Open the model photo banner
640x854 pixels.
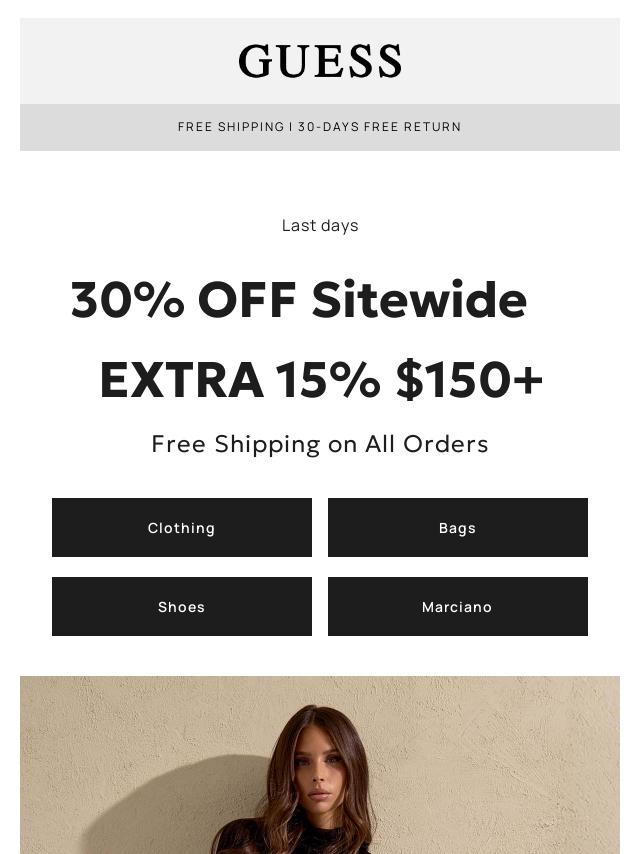coord(320,765)
